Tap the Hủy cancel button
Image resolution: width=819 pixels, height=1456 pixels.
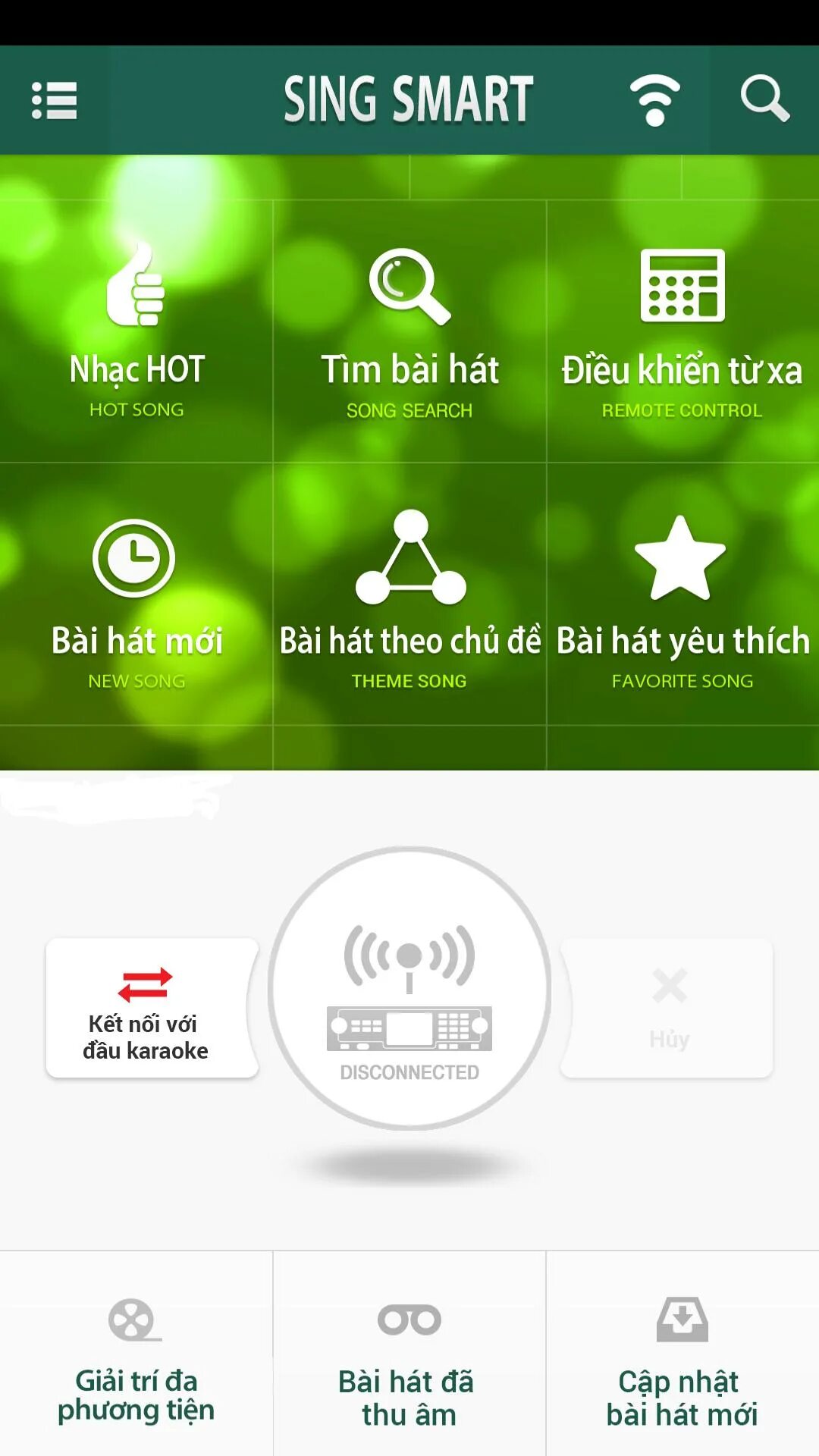click(x=667, y=1008)
